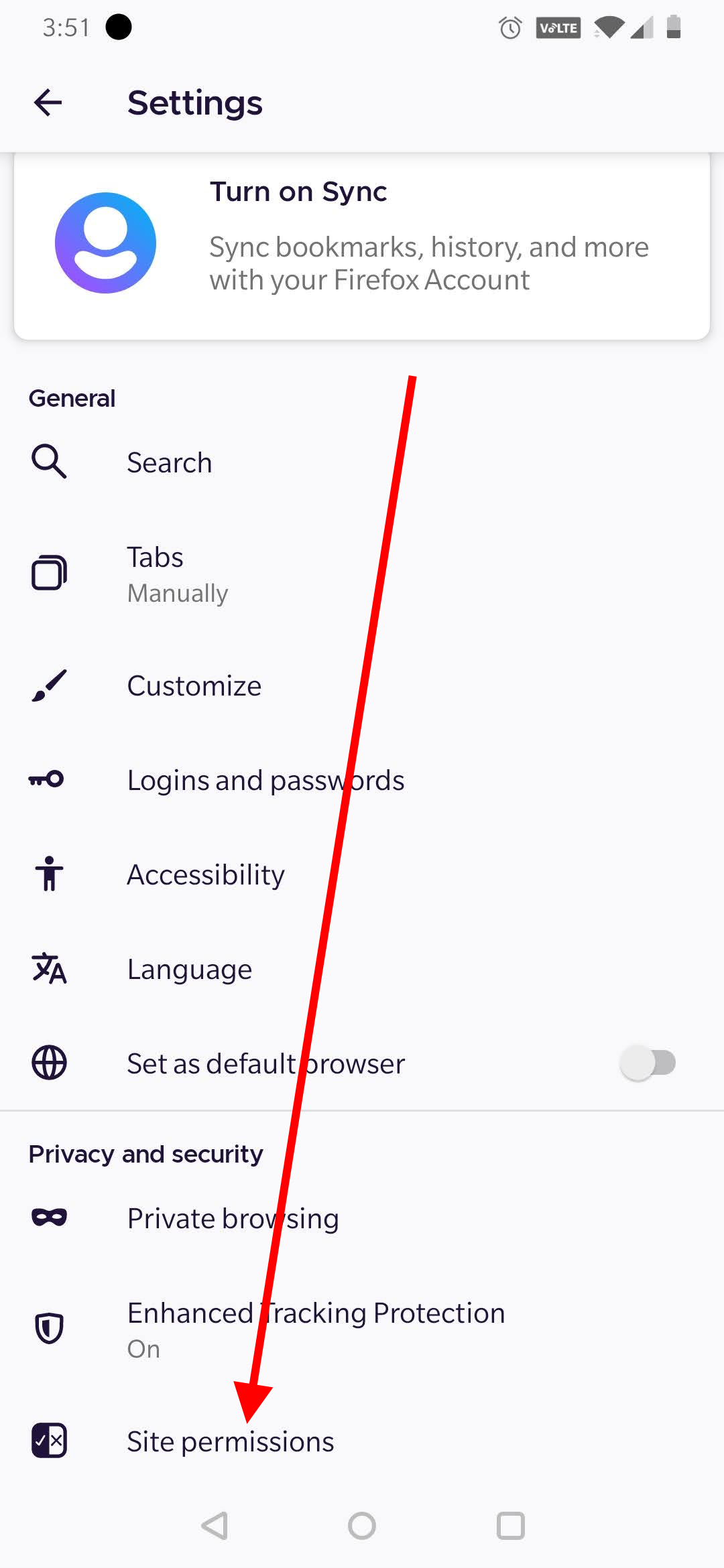This screenshot has width=724, height=1568.
Task: Open recent apps with square navigation button
Action: click(x=509, y=1526)
